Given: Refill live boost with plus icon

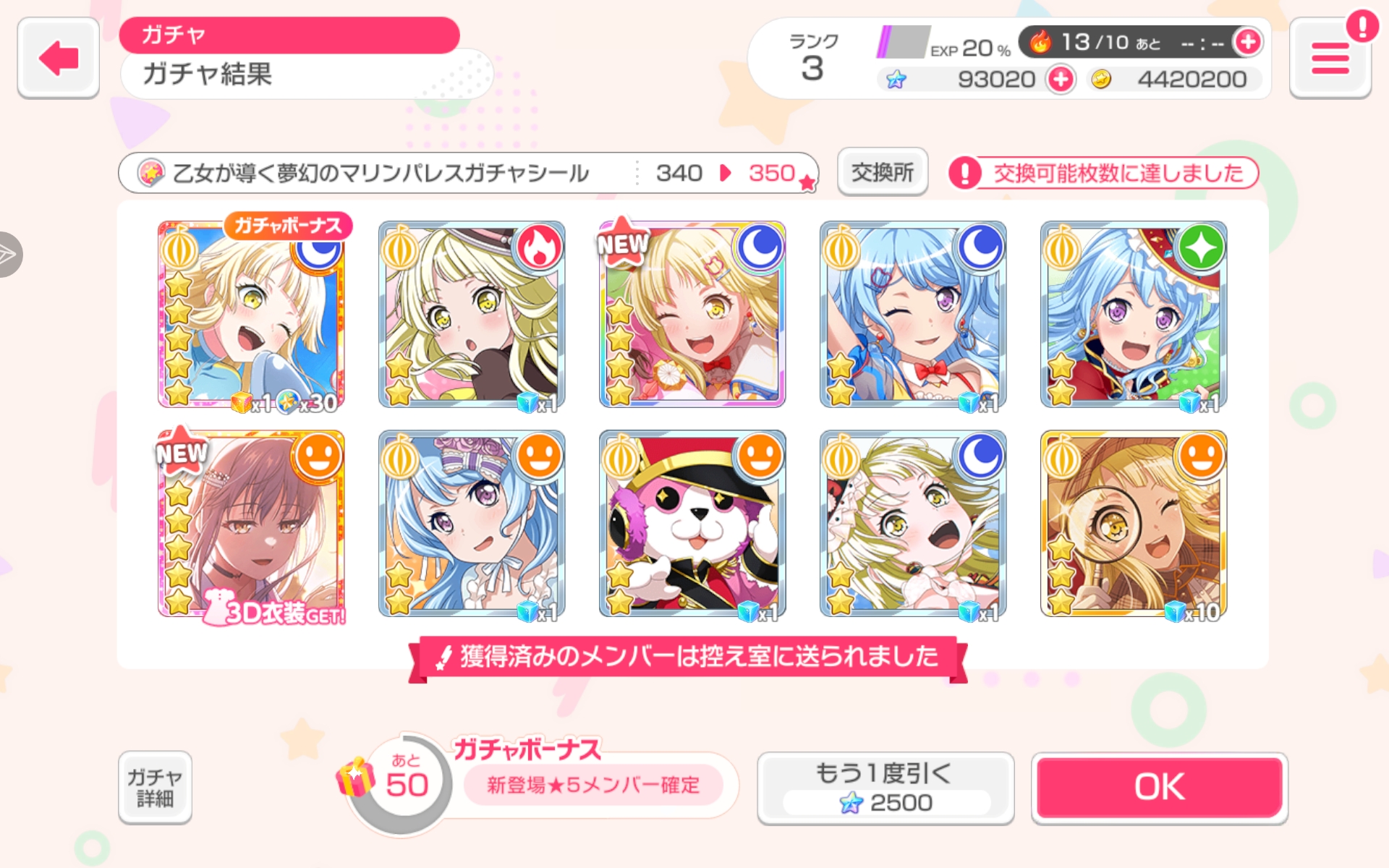Looking at the screenshot, I should (x=1248, y=42).
